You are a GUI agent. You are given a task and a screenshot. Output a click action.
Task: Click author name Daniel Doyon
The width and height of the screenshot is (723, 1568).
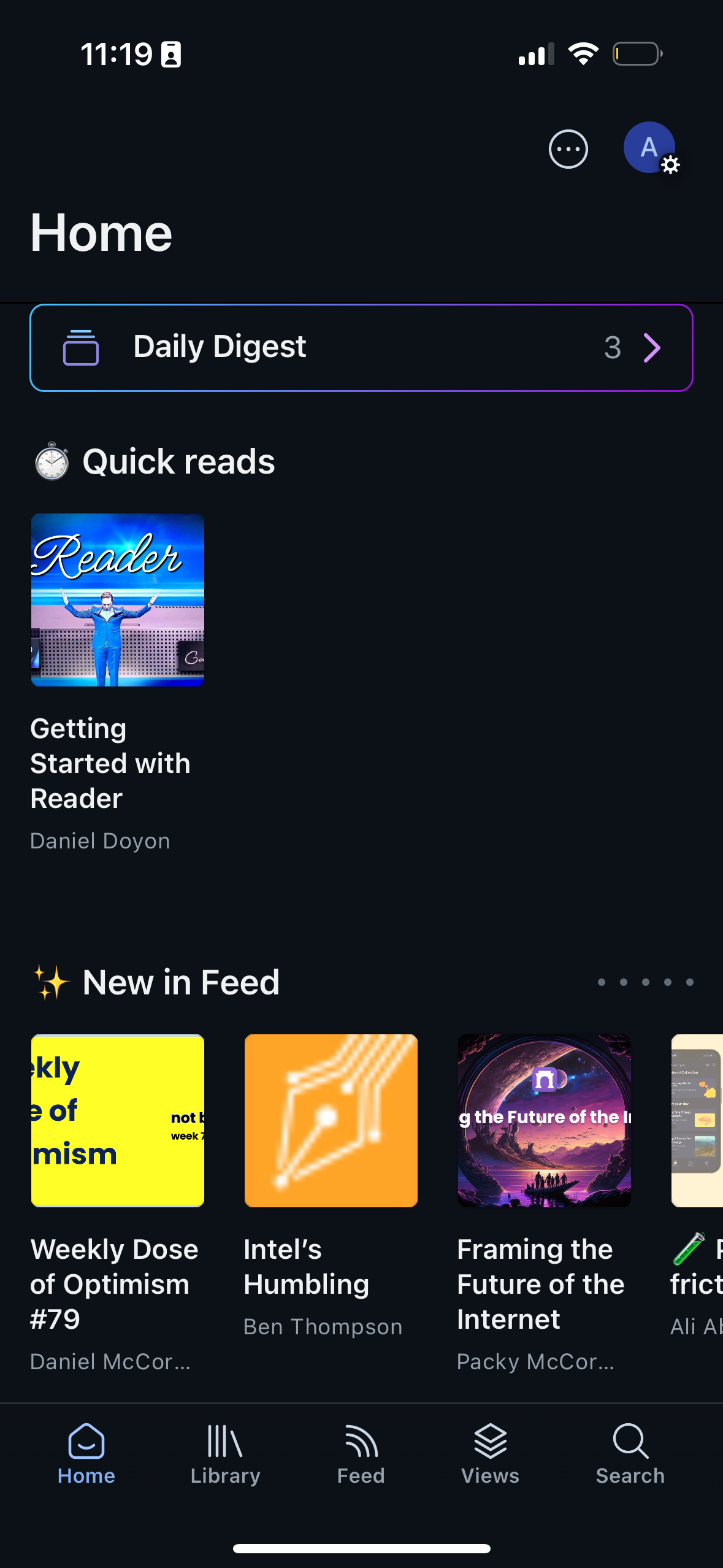click(100, 840)
